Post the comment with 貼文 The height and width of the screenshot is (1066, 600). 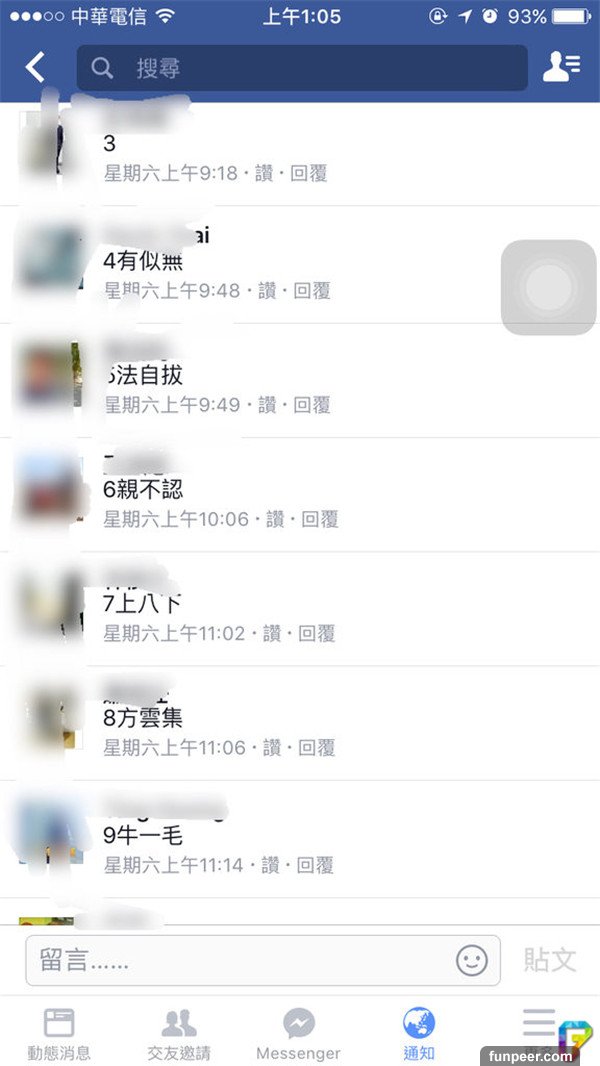[x=550, y=961]
